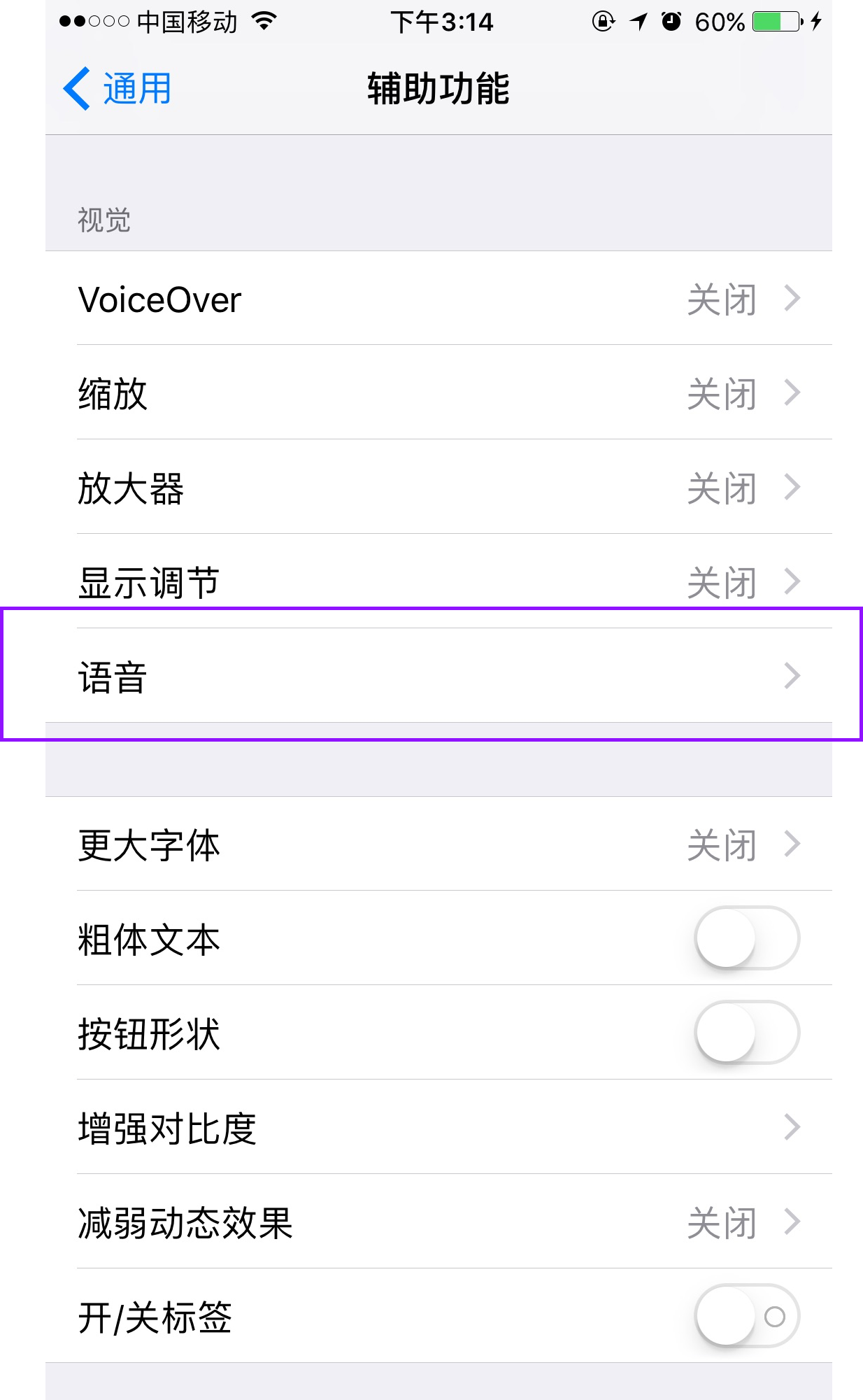Open 更大字体 larger text settings
This screenshot has height=1400, width=863.
click(438, 844)
